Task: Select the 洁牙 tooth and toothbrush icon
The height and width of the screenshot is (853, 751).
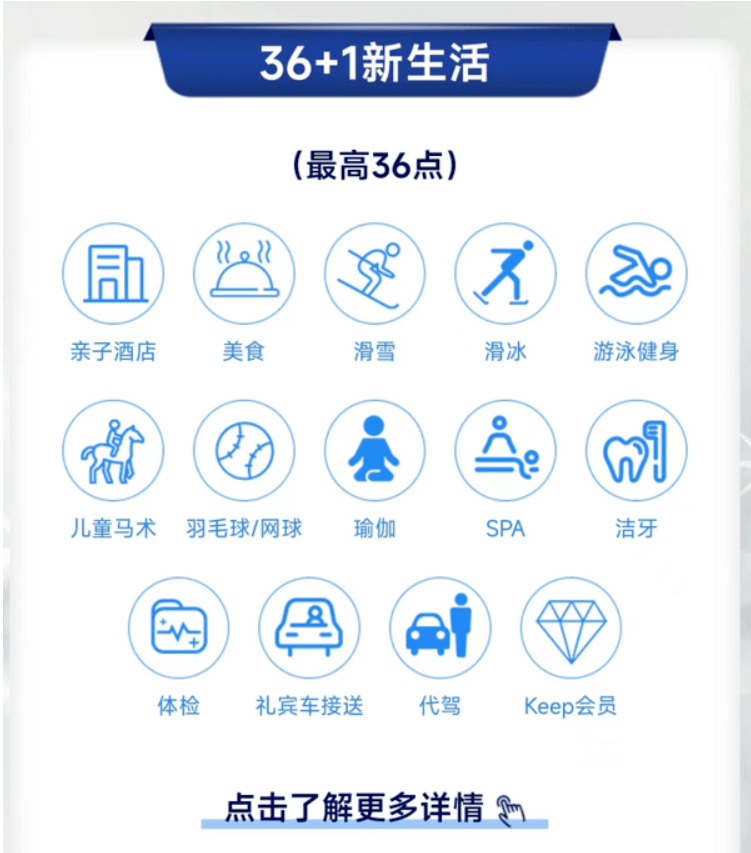Action: [636, 450]
